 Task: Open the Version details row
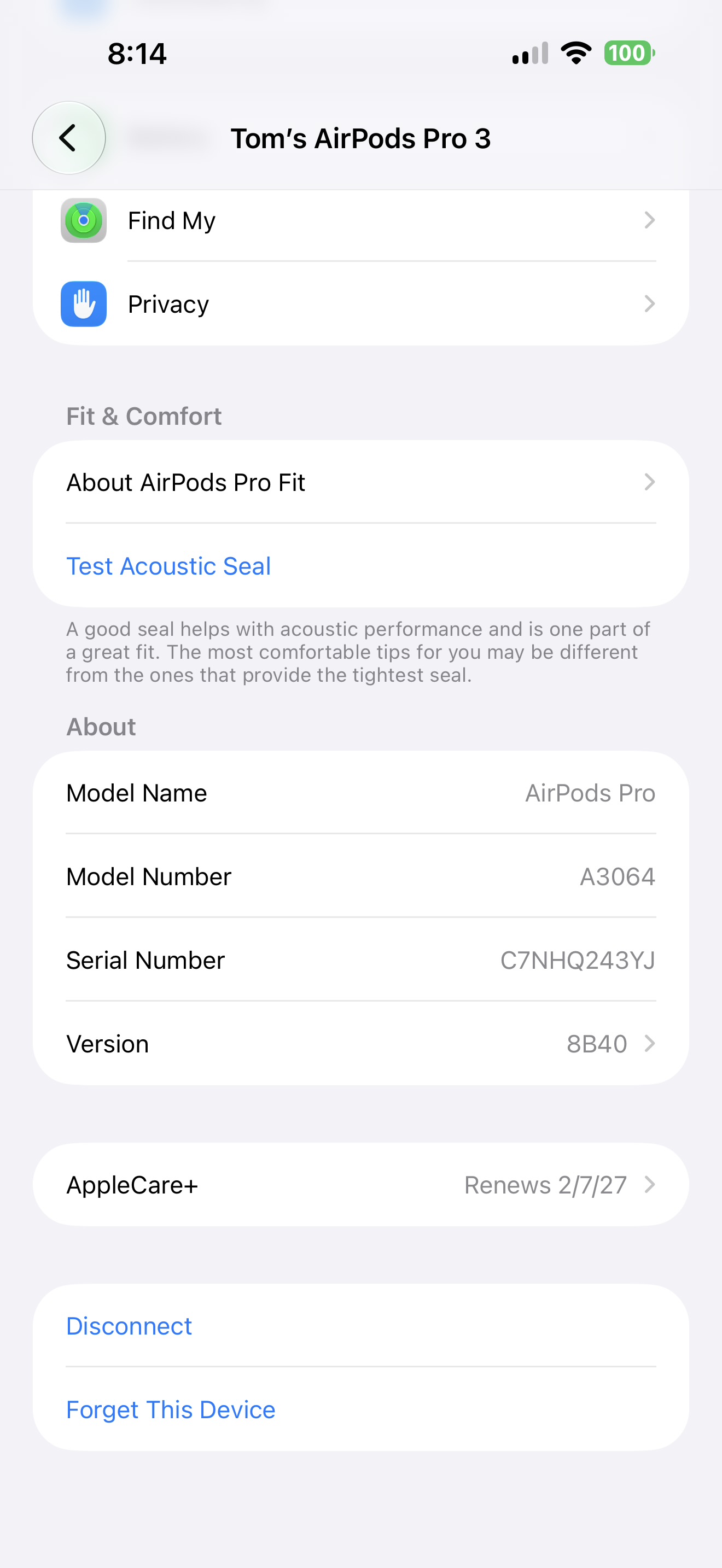[x=361, y=1043]
